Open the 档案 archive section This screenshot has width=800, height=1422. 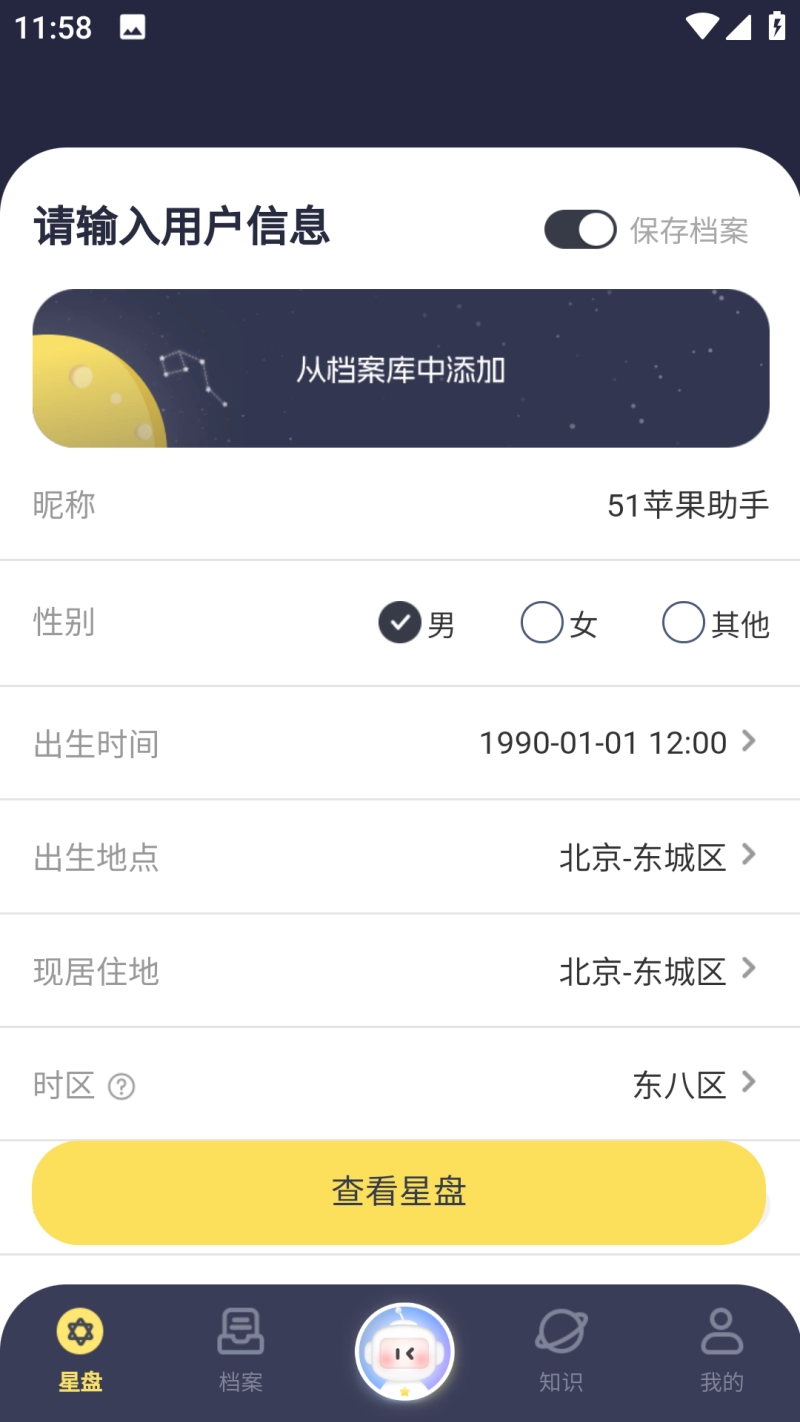pos(239,1350)
